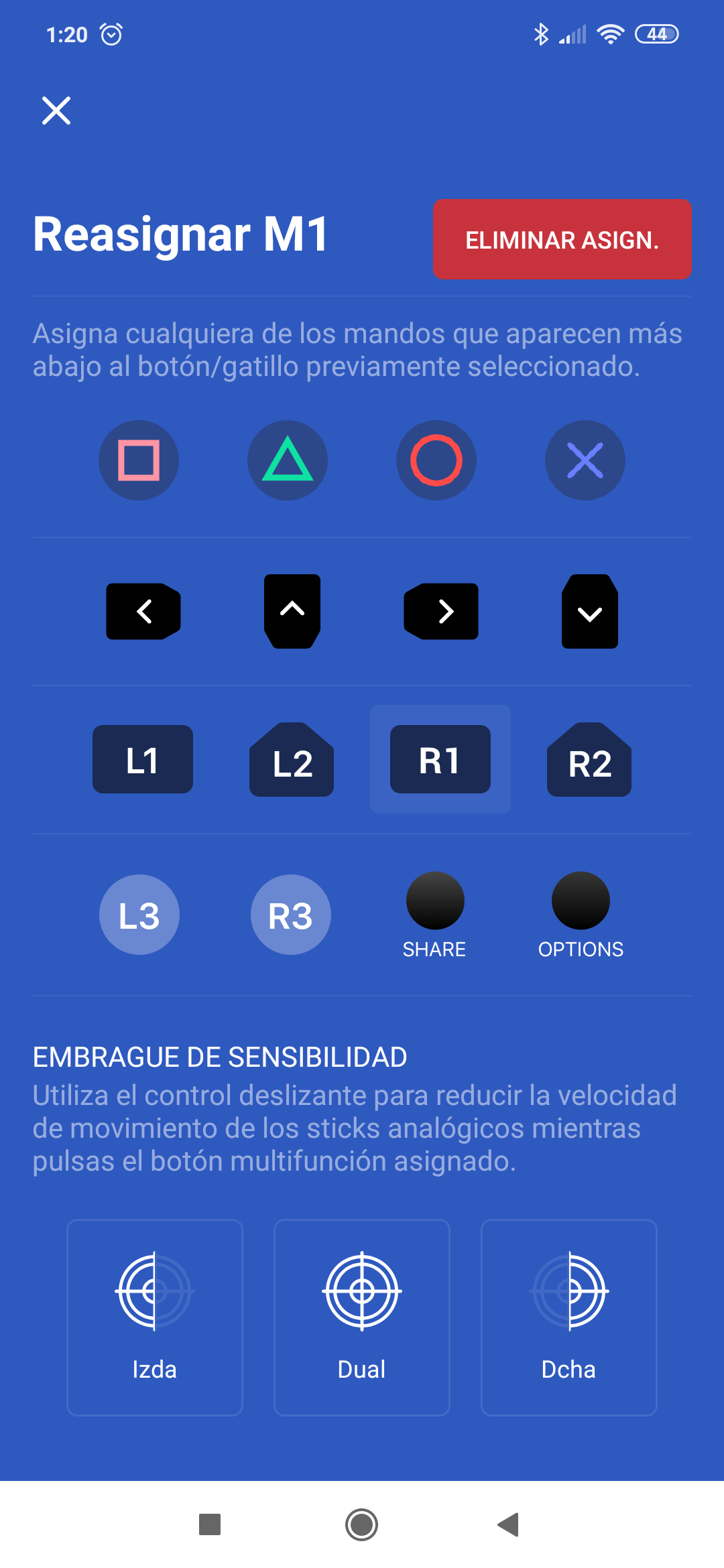This screenshot has height=1568, width=724.
Task: Select Dual sensitivity clutch
Action: pos(362,1317)
